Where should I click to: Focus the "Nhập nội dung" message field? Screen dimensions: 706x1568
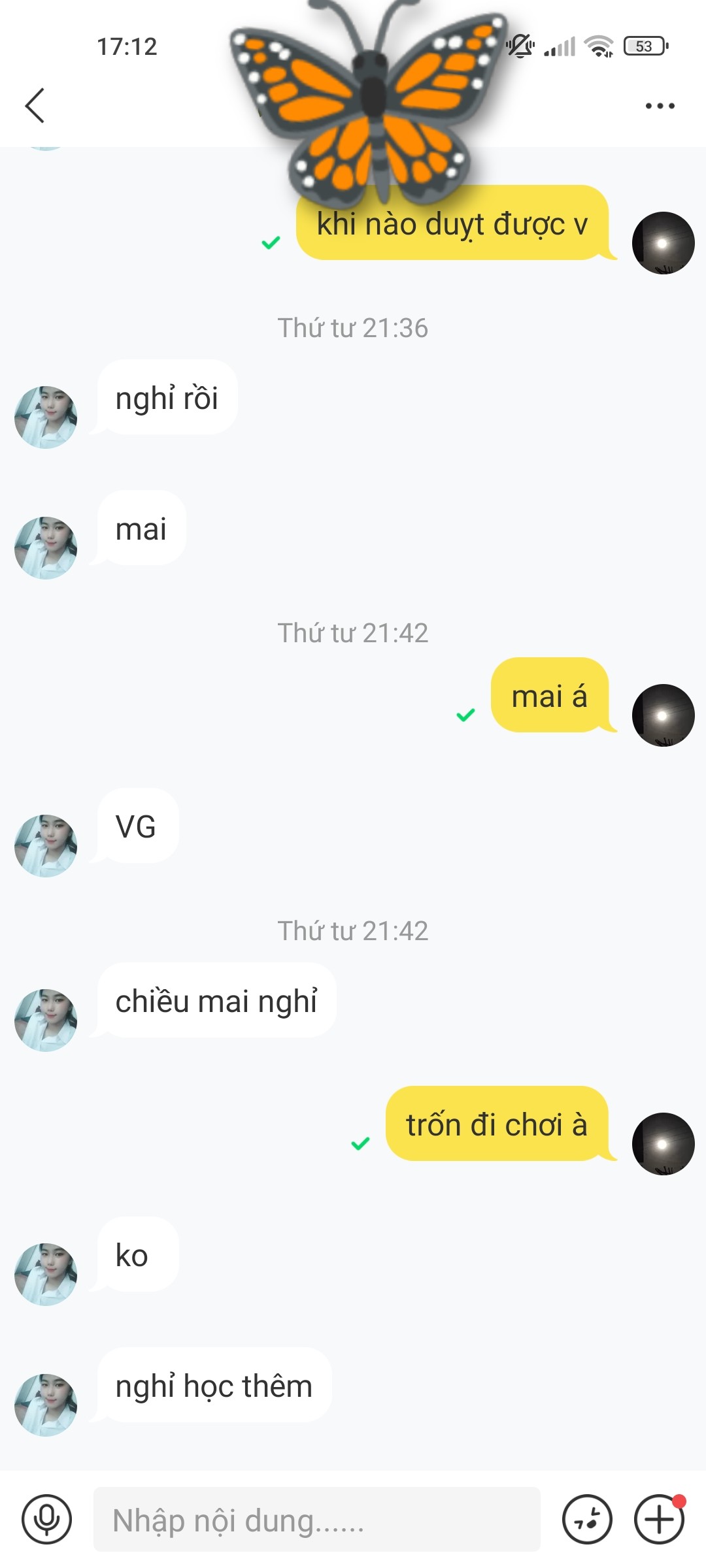[x=316, y=1520]
